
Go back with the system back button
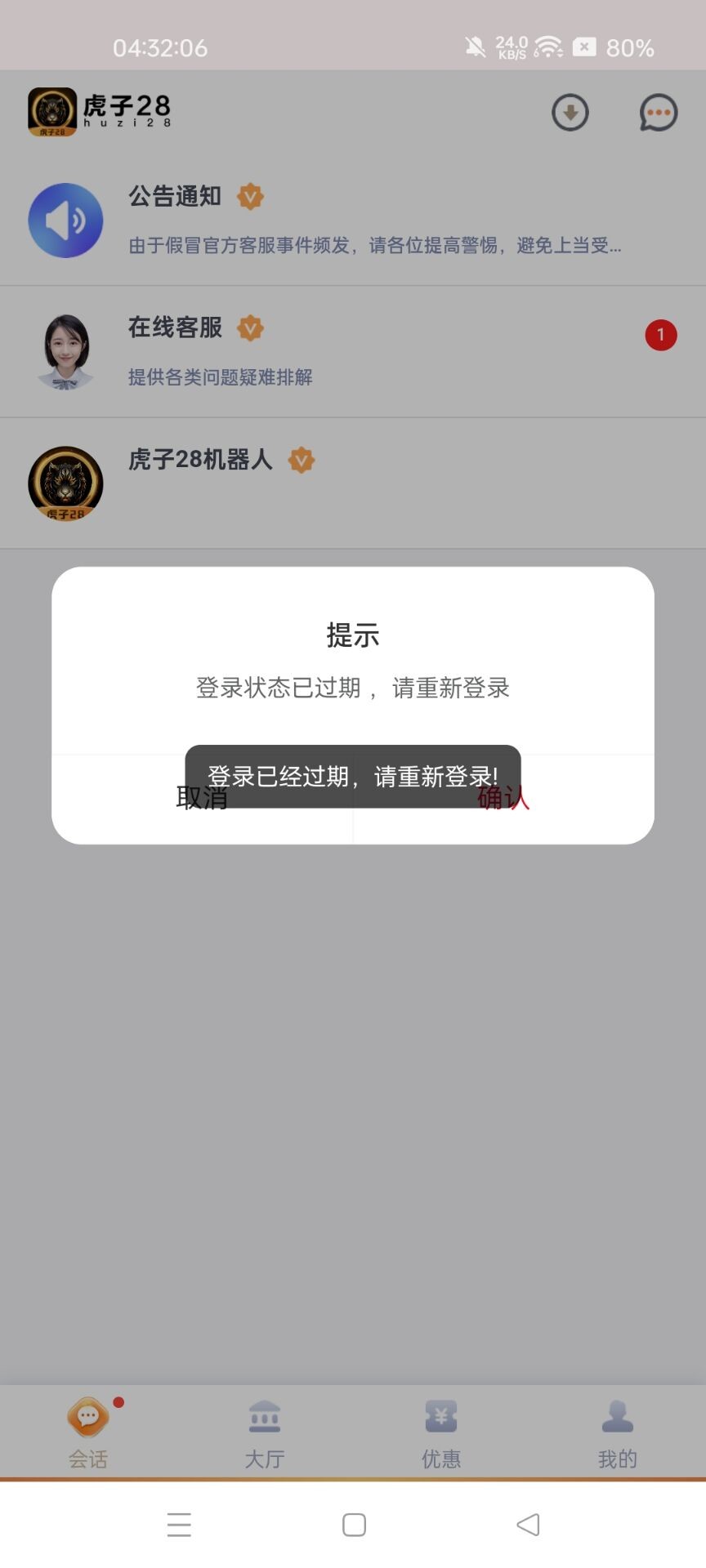[x=529, y=1524]
